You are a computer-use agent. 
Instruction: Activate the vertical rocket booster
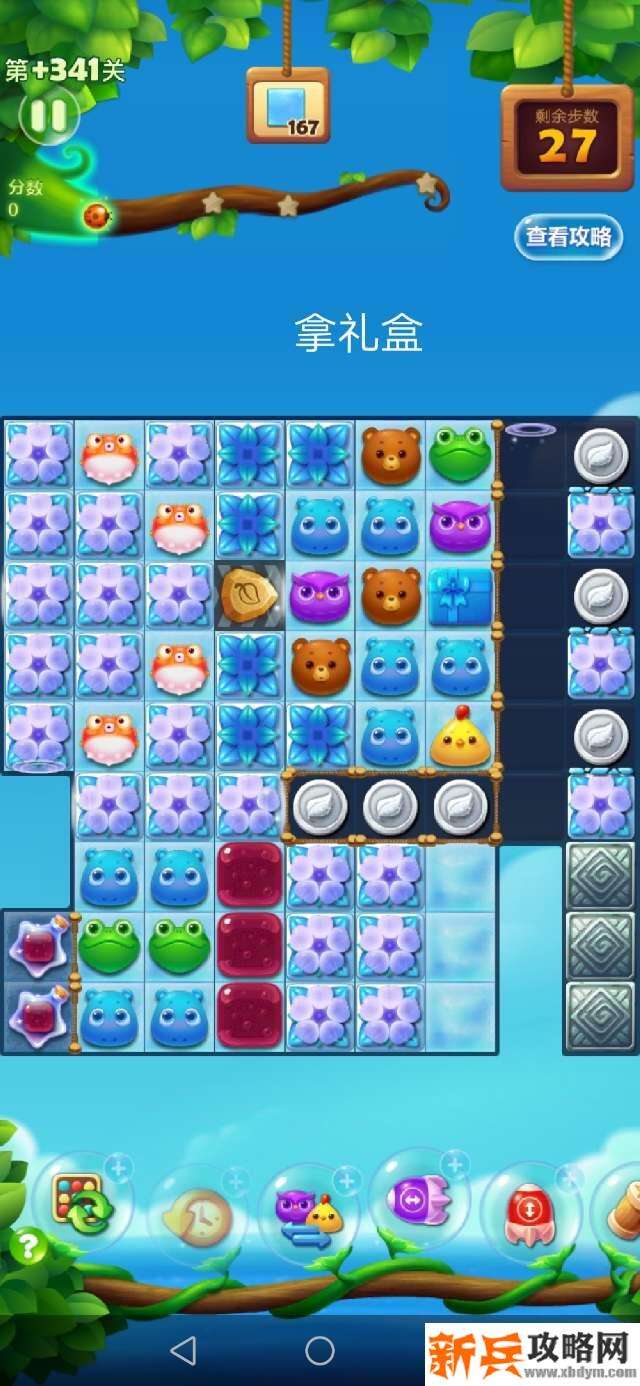pos(530,1212)
